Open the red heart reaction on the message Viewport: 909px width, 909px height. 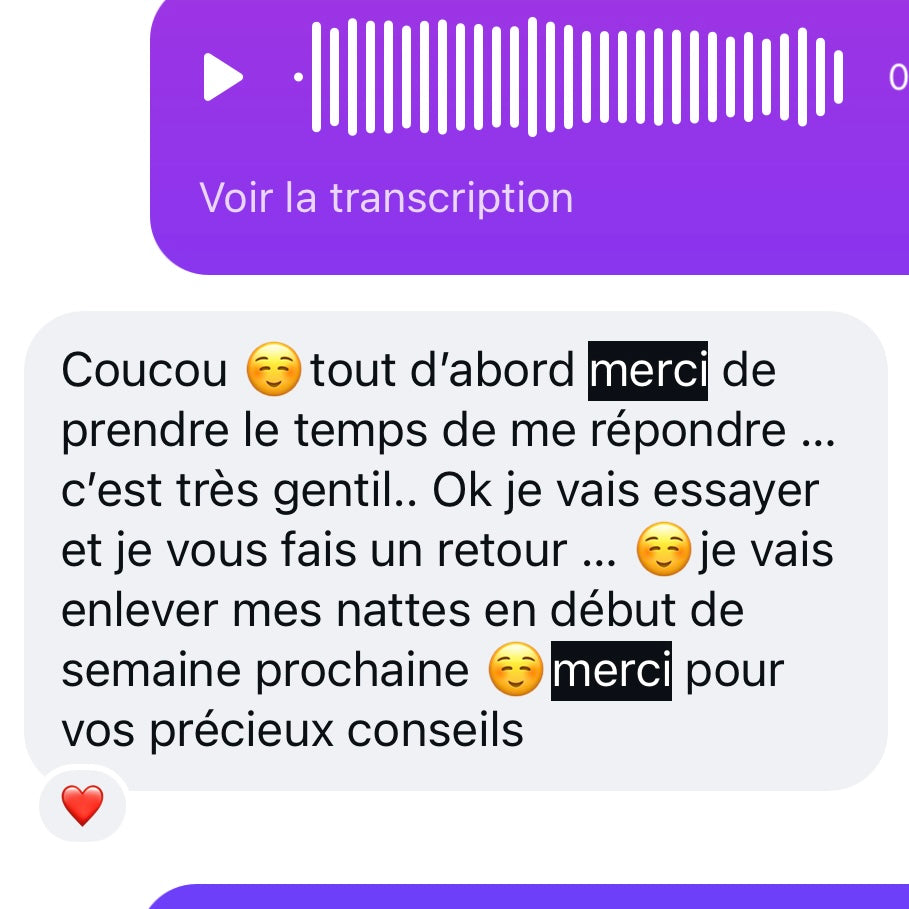[82, 805]
